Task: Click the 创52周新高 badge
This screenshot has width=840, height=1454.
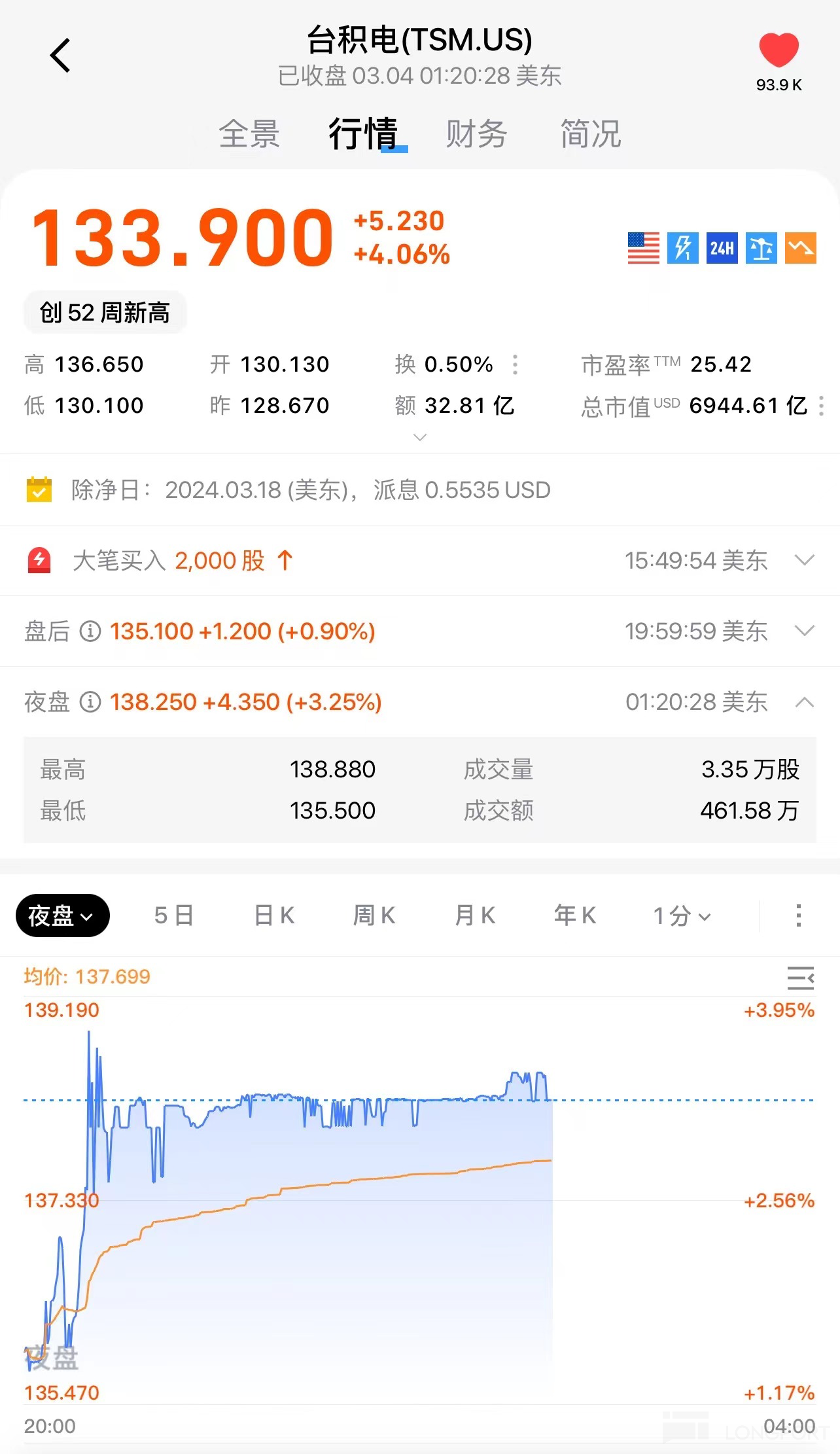Action: pyautogui.click(x=105, y=313)
